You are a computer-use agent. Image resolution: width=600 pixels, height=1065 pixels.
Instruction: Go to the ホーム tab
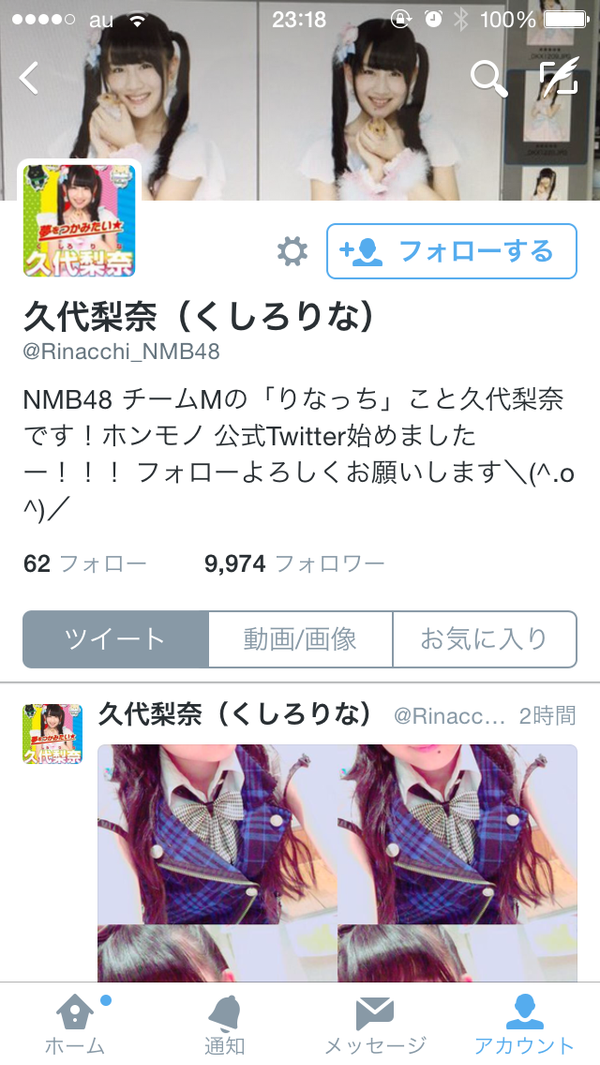(x=75, y=1026)
